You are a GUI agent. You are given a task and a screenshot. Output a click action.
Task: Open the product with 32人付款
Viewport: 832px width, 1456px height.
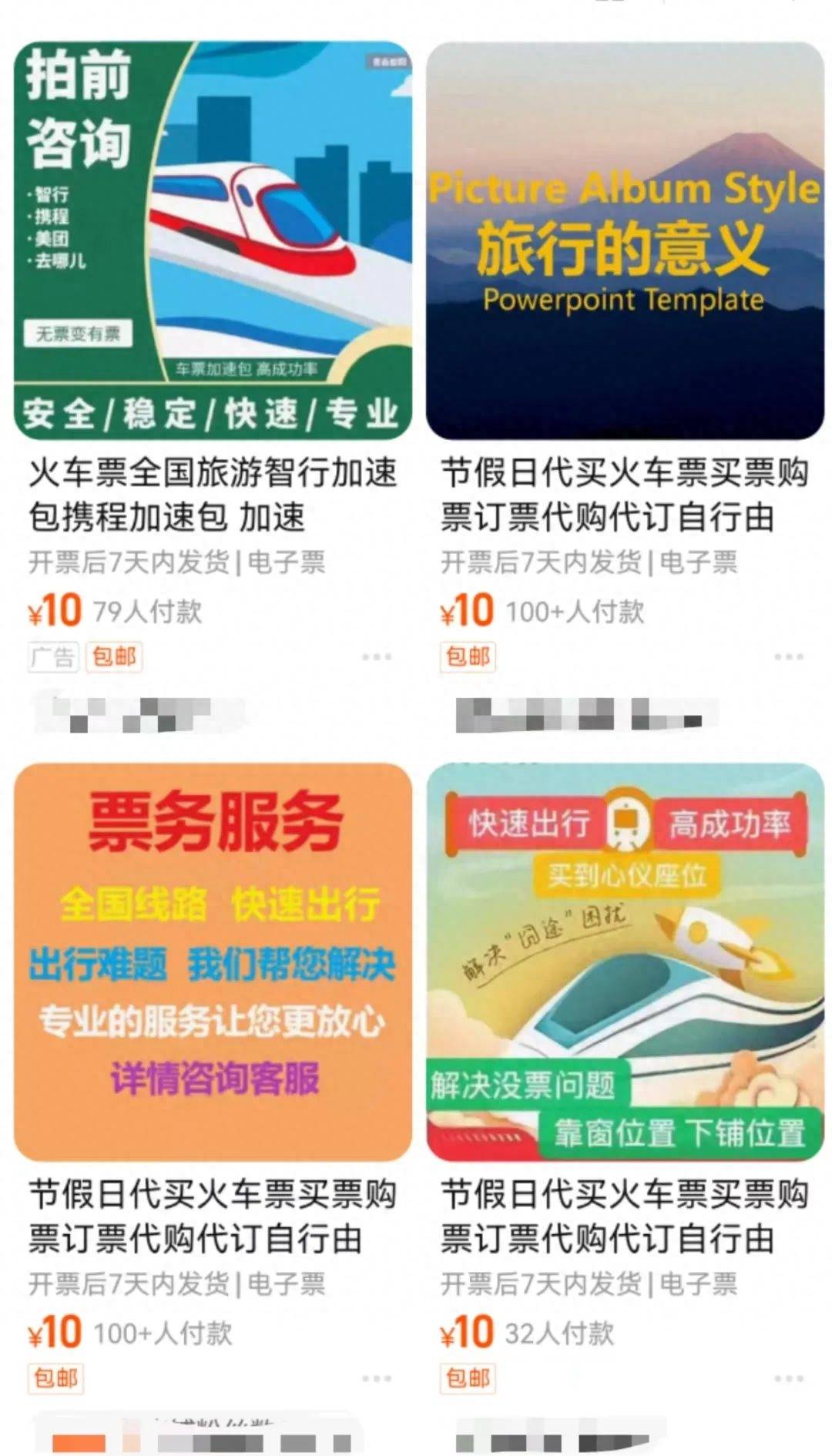[625, 961]
